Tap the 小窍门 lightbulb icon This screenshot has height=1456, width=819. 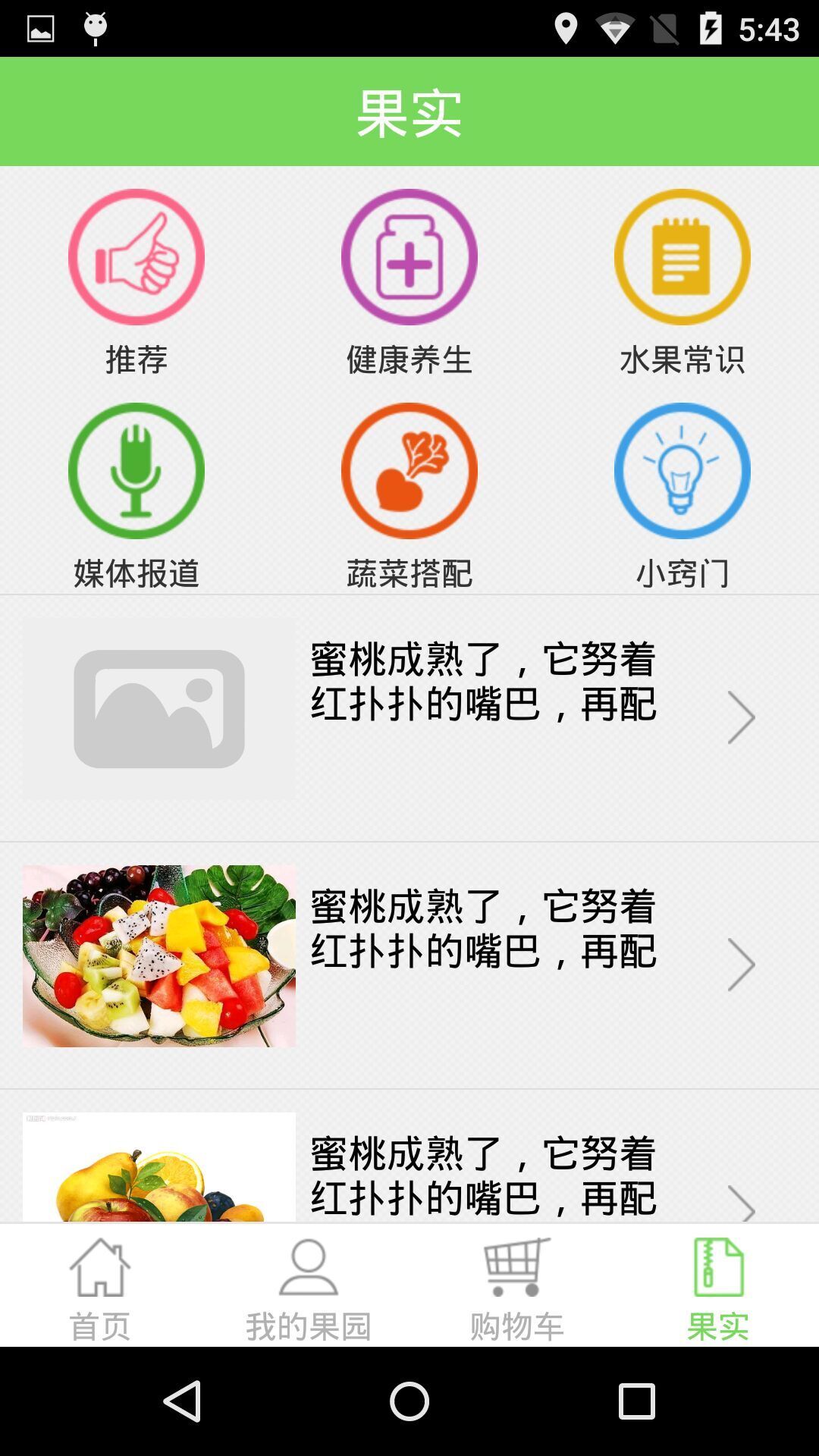click(682, 470)
